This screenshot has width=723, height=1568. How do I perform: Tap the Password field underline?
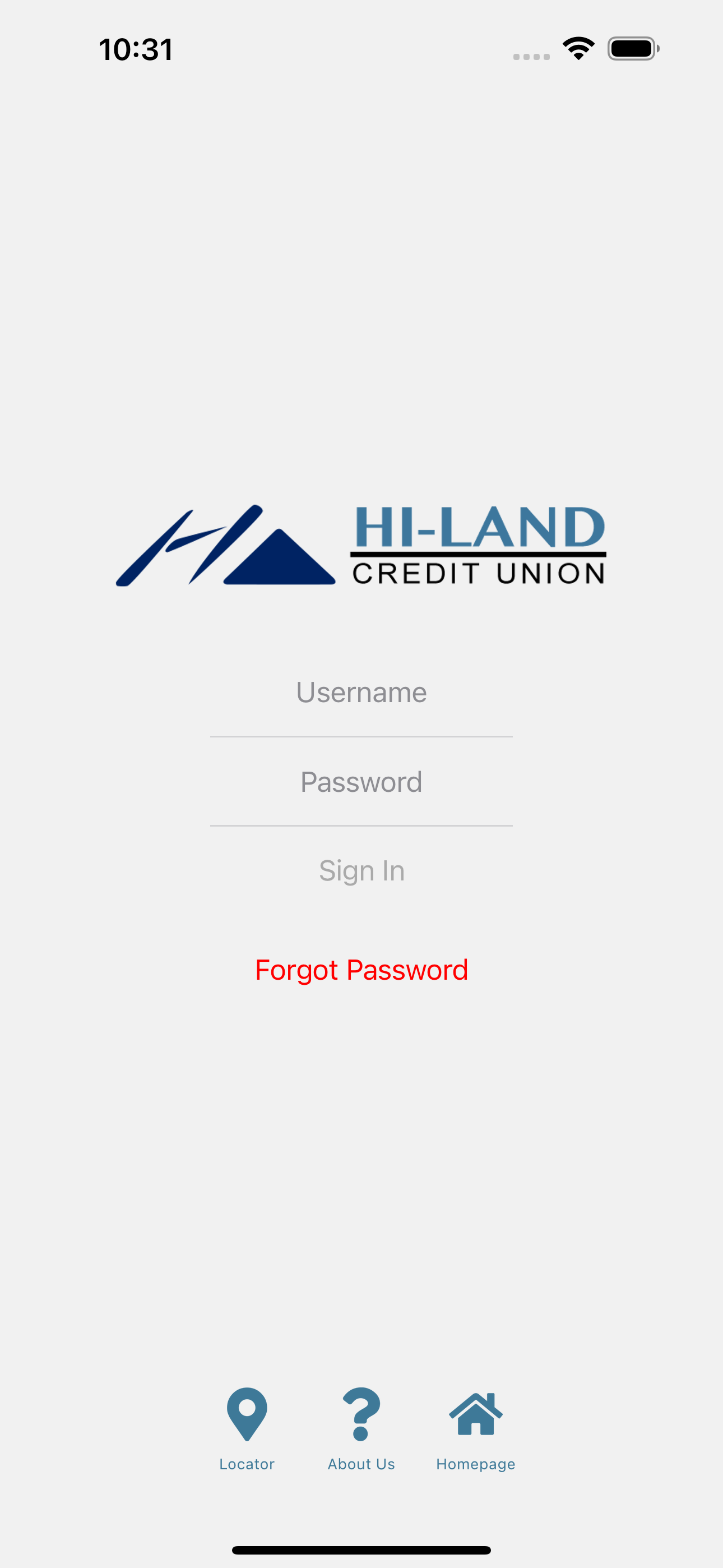tap(361, 826)
